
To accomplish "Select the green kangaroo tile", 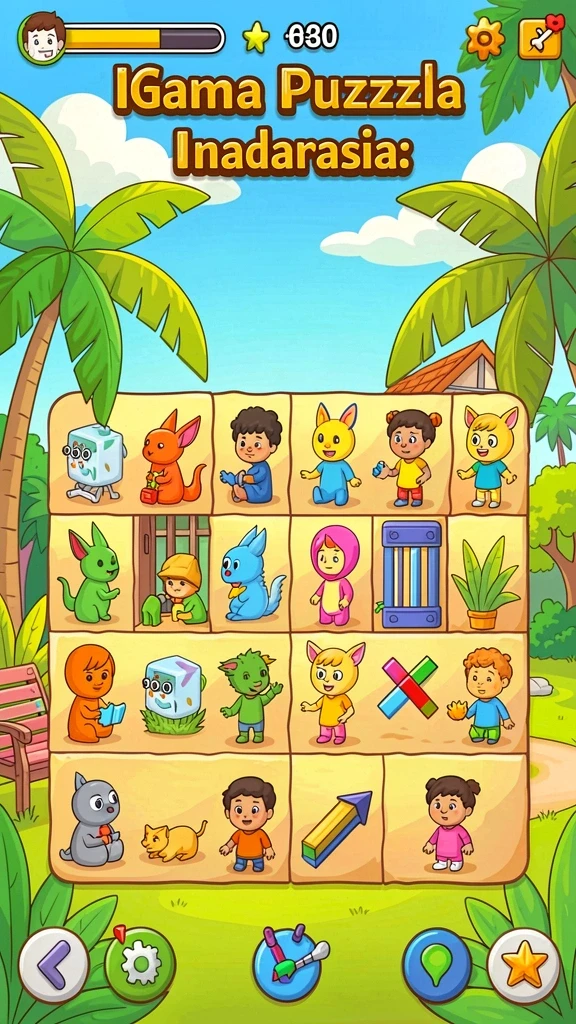I will tap(91, 573).
